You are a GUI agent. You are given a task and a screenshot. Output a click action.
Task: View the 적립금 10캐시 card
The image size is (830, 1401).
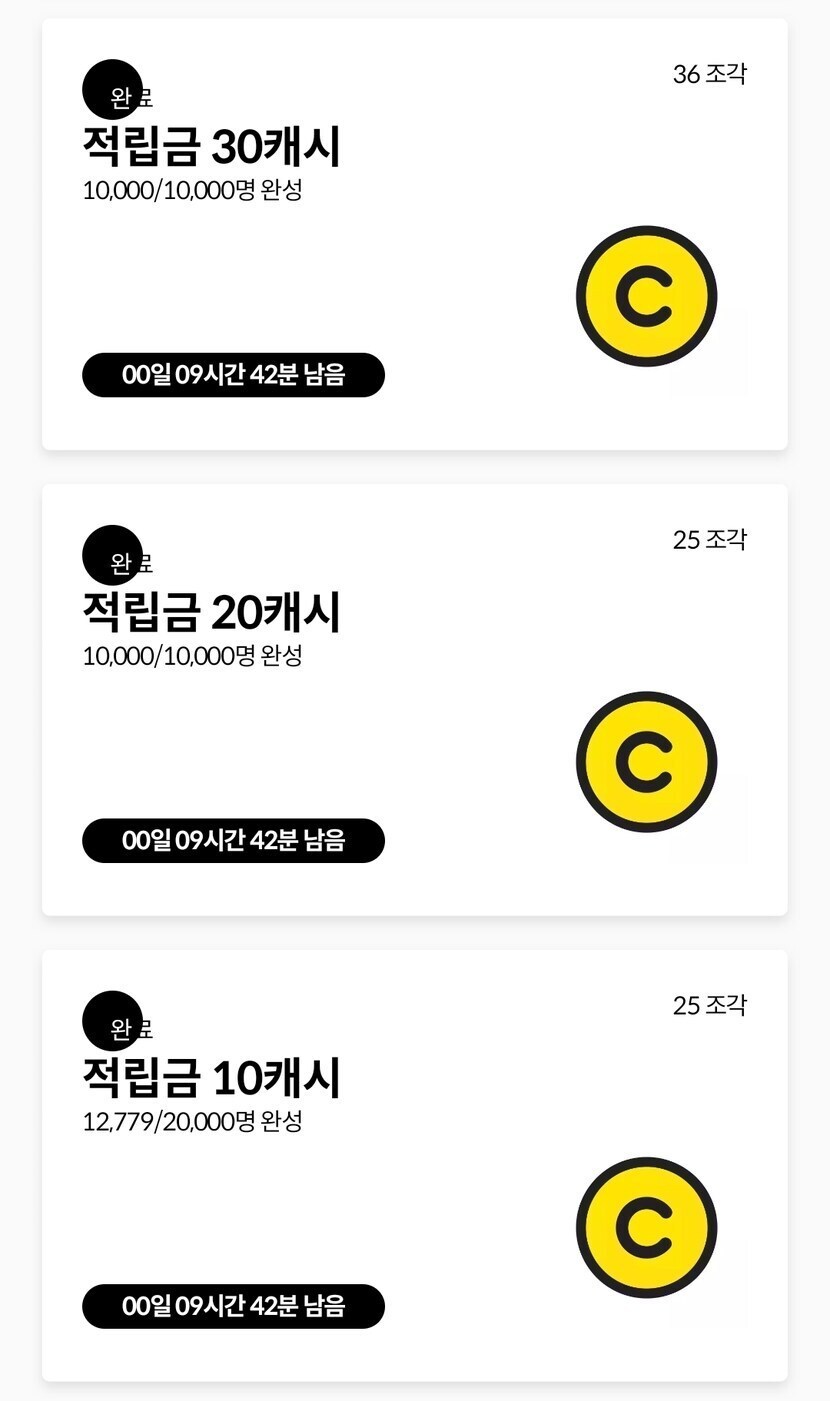point(414,1166)
